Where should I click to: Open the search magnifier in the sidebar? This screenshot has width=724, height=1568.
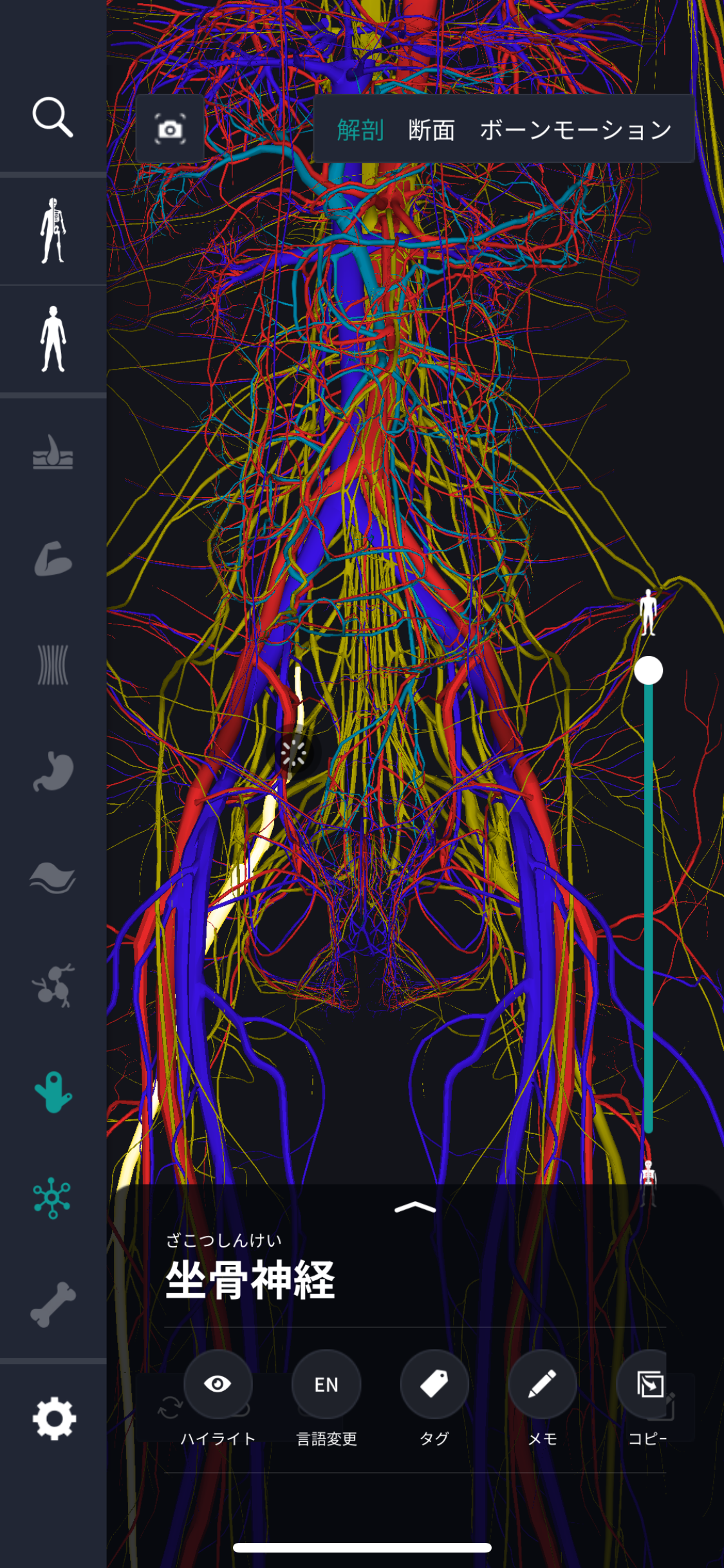coord(53,118)
